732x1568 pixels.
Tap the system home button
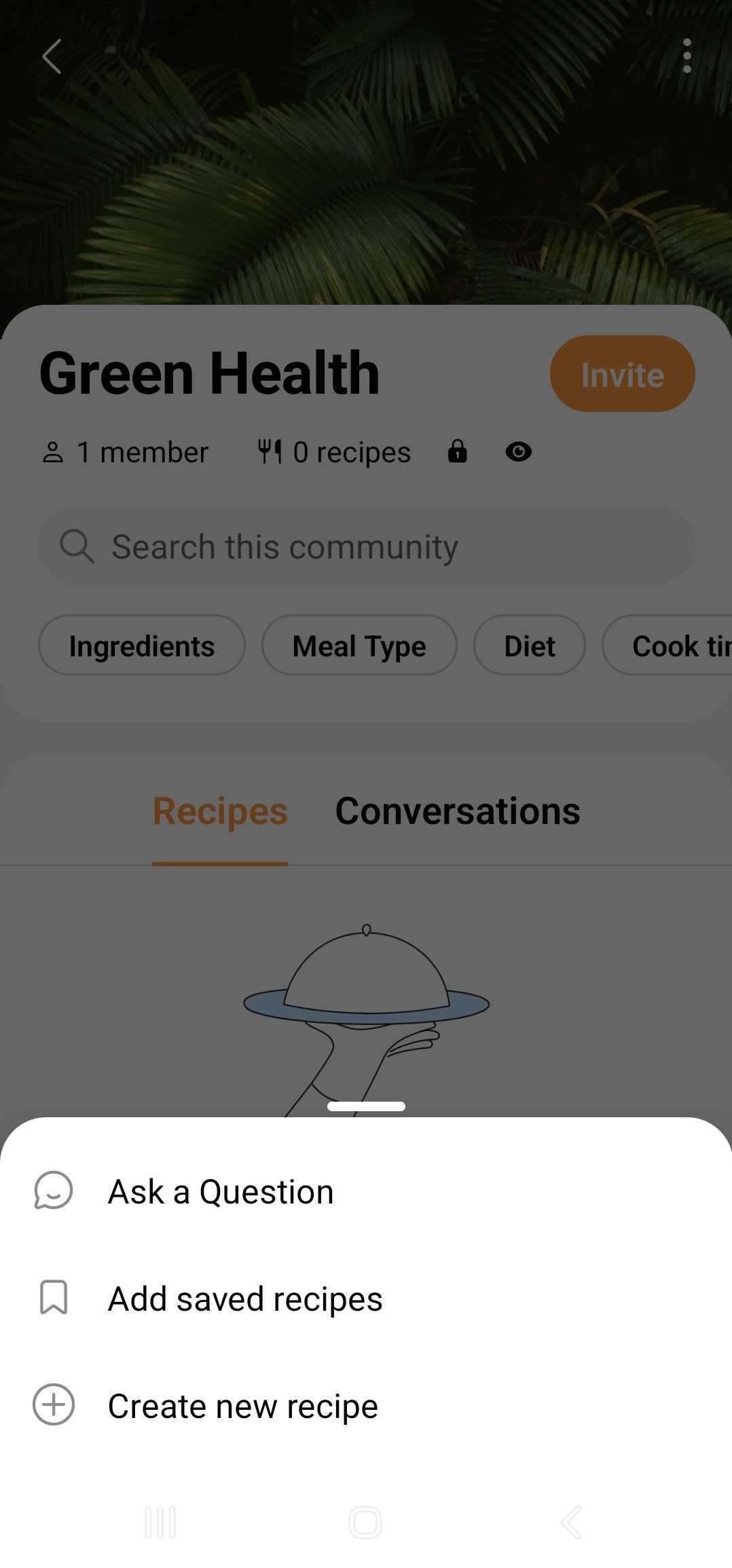(365, 1523)
